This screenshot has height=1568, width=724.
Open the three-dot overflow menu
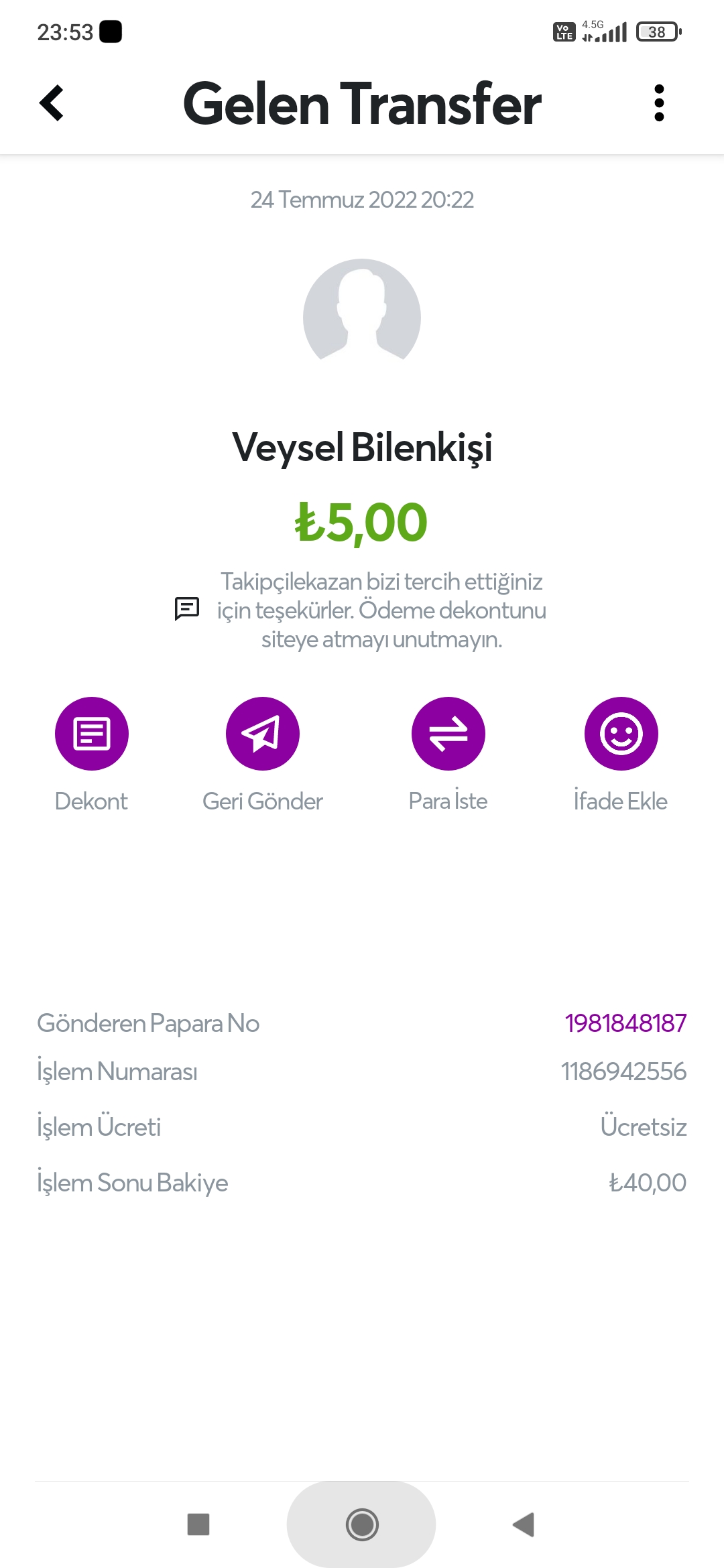click(659, 103)
